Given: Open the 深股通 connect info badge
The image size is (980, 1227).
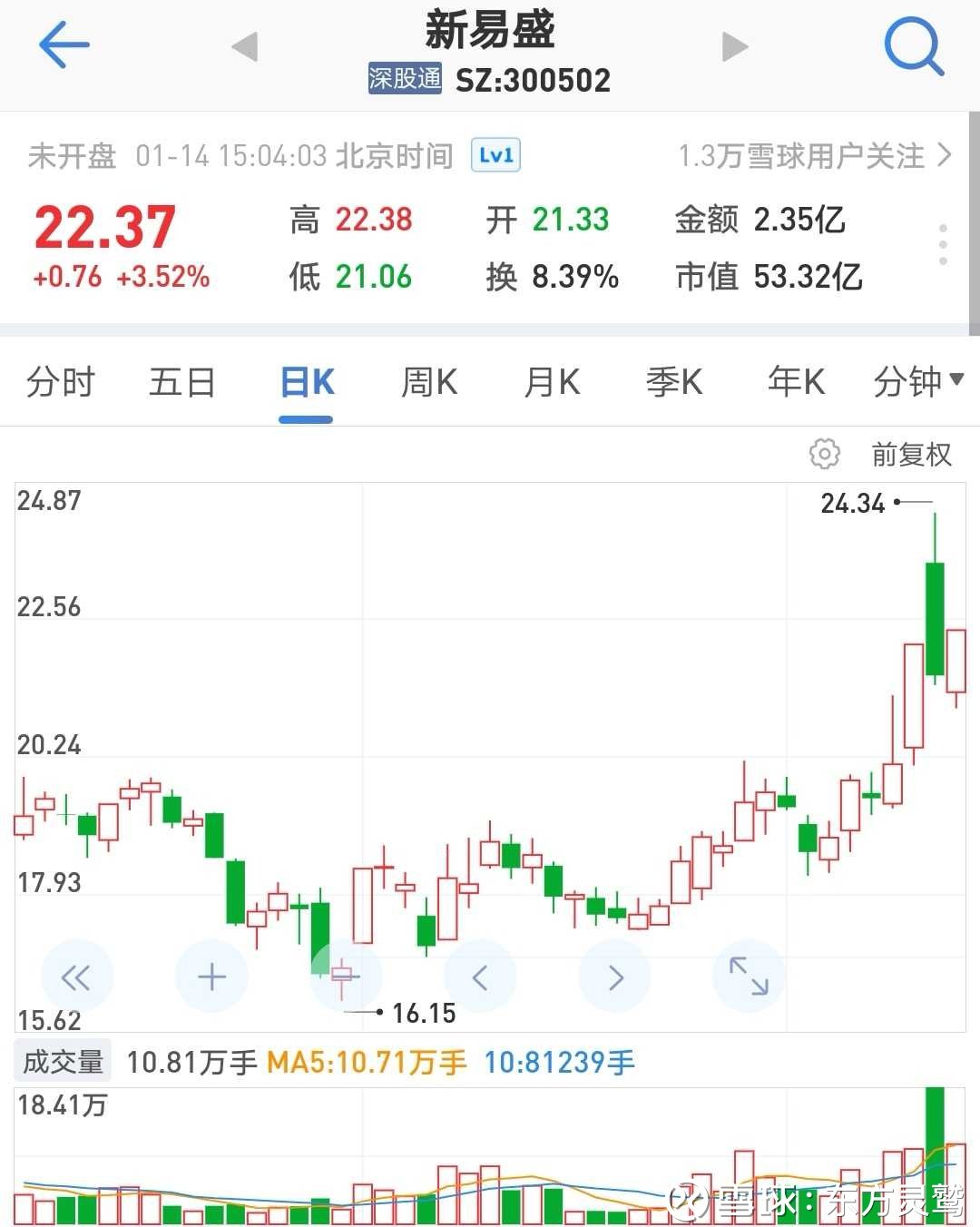Looking at the screenshot, I should [x=405, y=79].
